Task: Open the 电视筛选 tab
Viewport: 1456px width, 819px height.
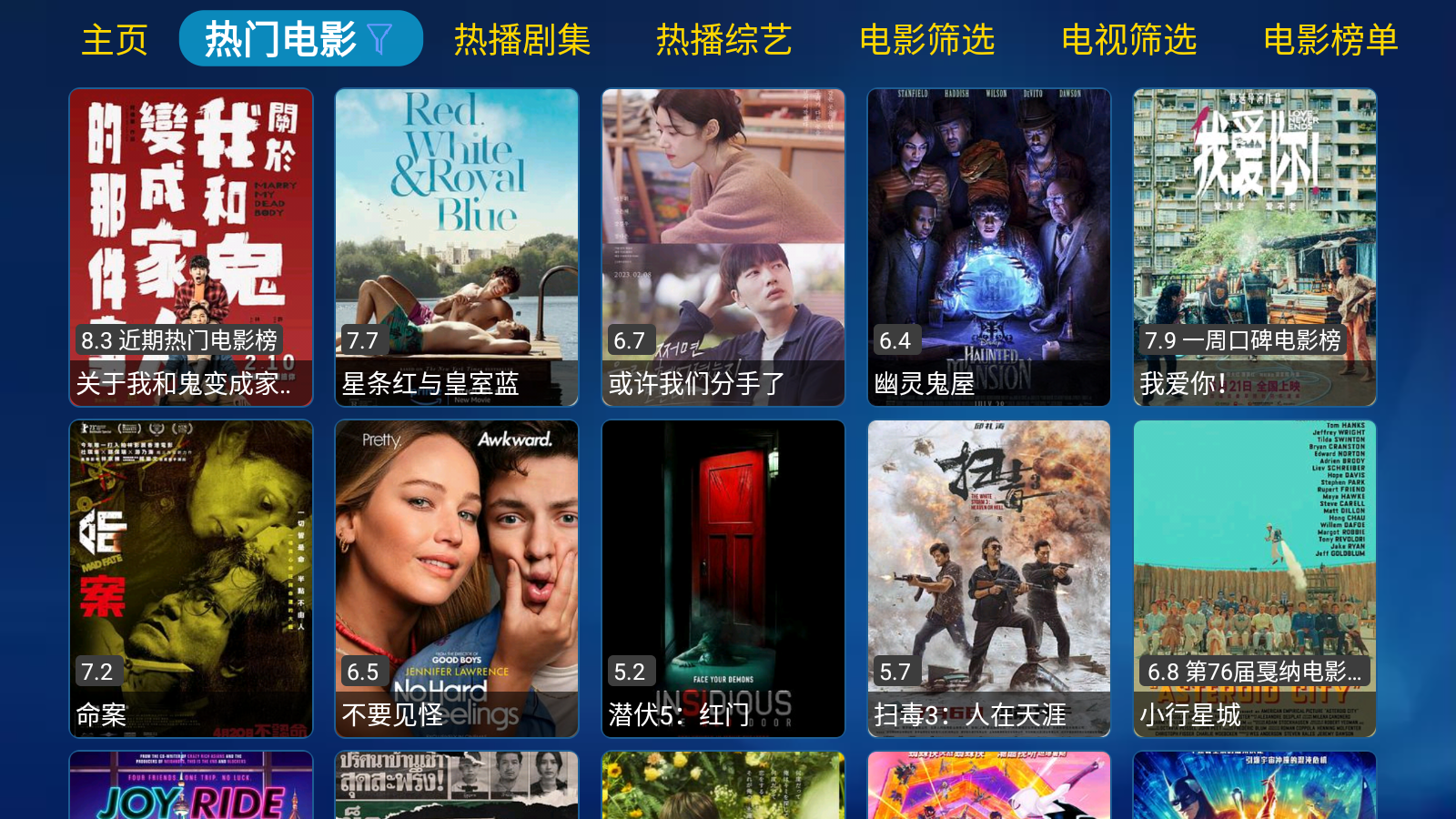Action: point(1129,40)
